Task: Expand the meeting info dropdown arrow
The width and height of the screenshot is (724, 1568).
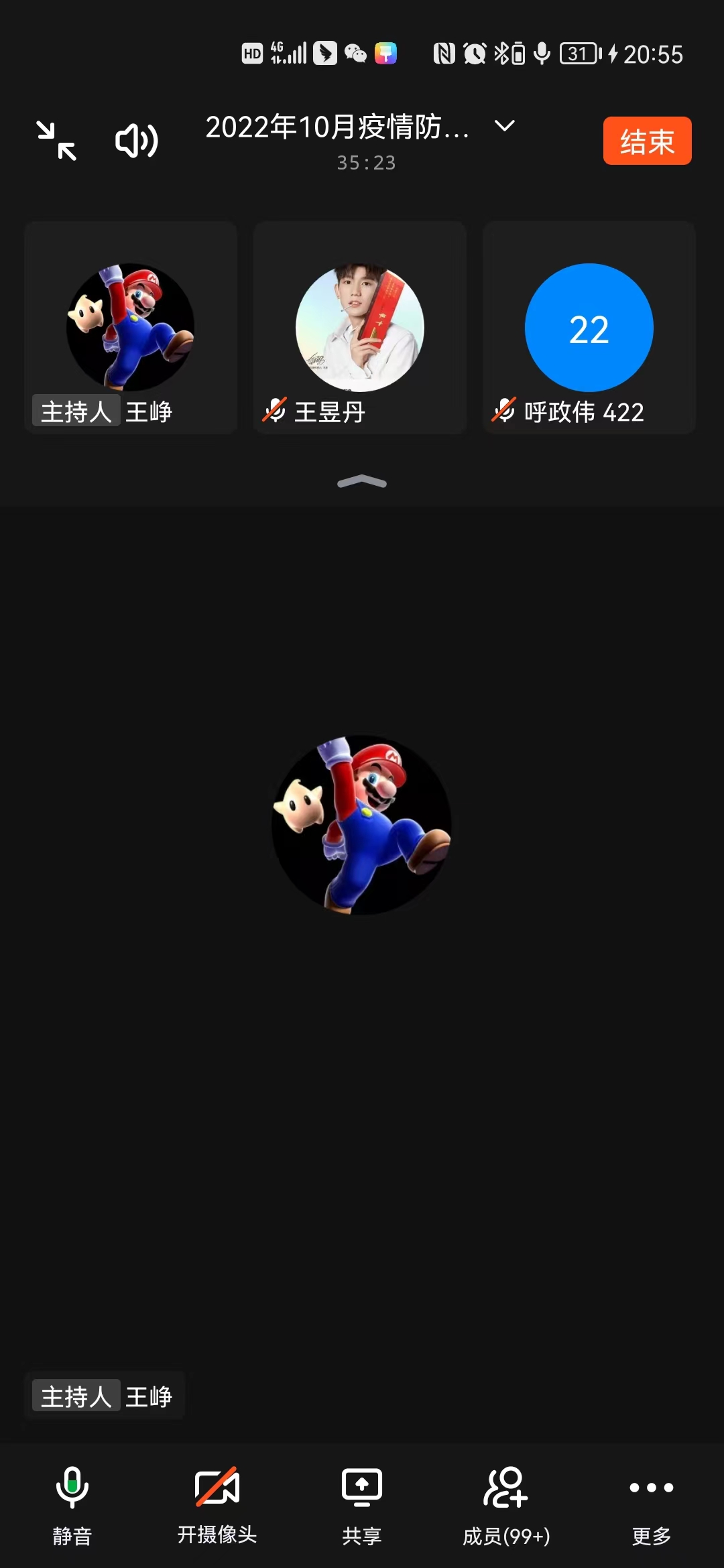Action: [x=504, y=126]
